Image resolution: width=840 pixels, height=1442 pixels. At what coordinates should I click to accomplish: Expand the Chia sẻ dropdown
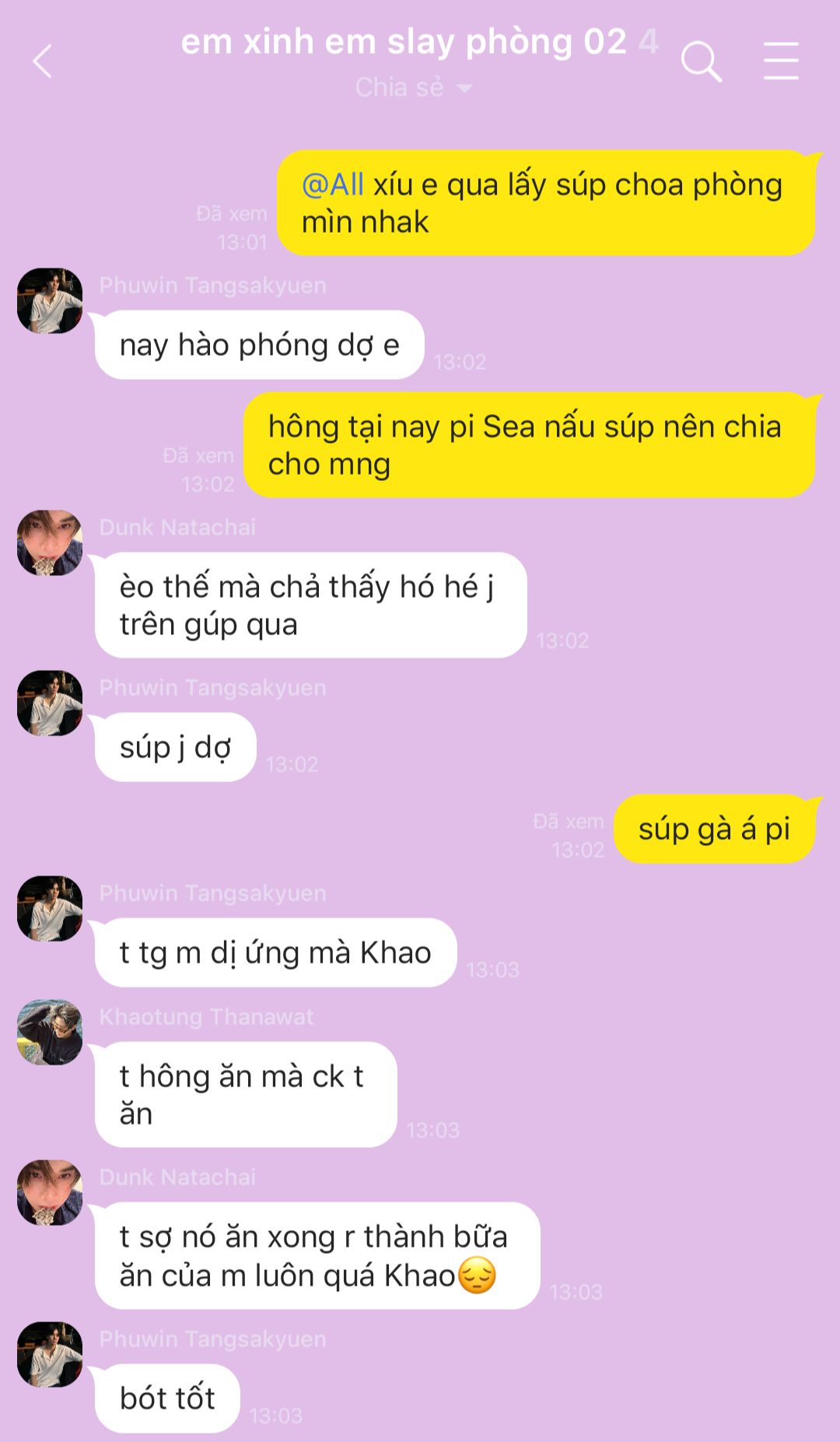[x=413, y=87]
